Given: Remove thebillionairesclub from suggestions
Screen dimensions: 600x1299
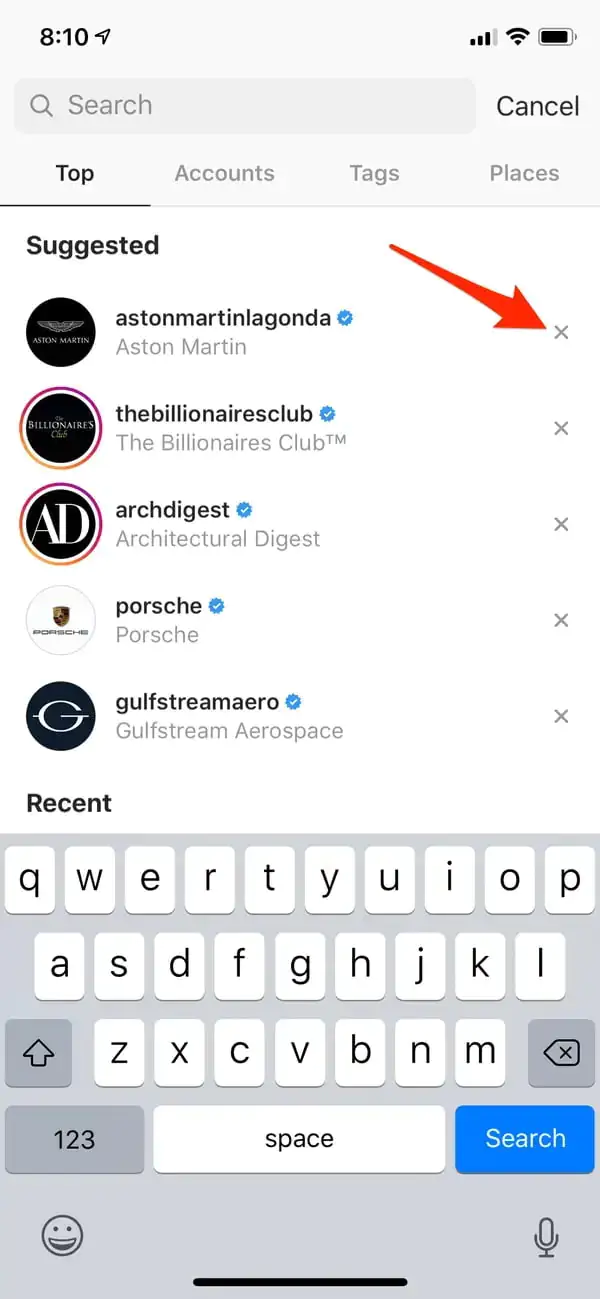Looking at the screenshot, I should click(x=561, y=428).
